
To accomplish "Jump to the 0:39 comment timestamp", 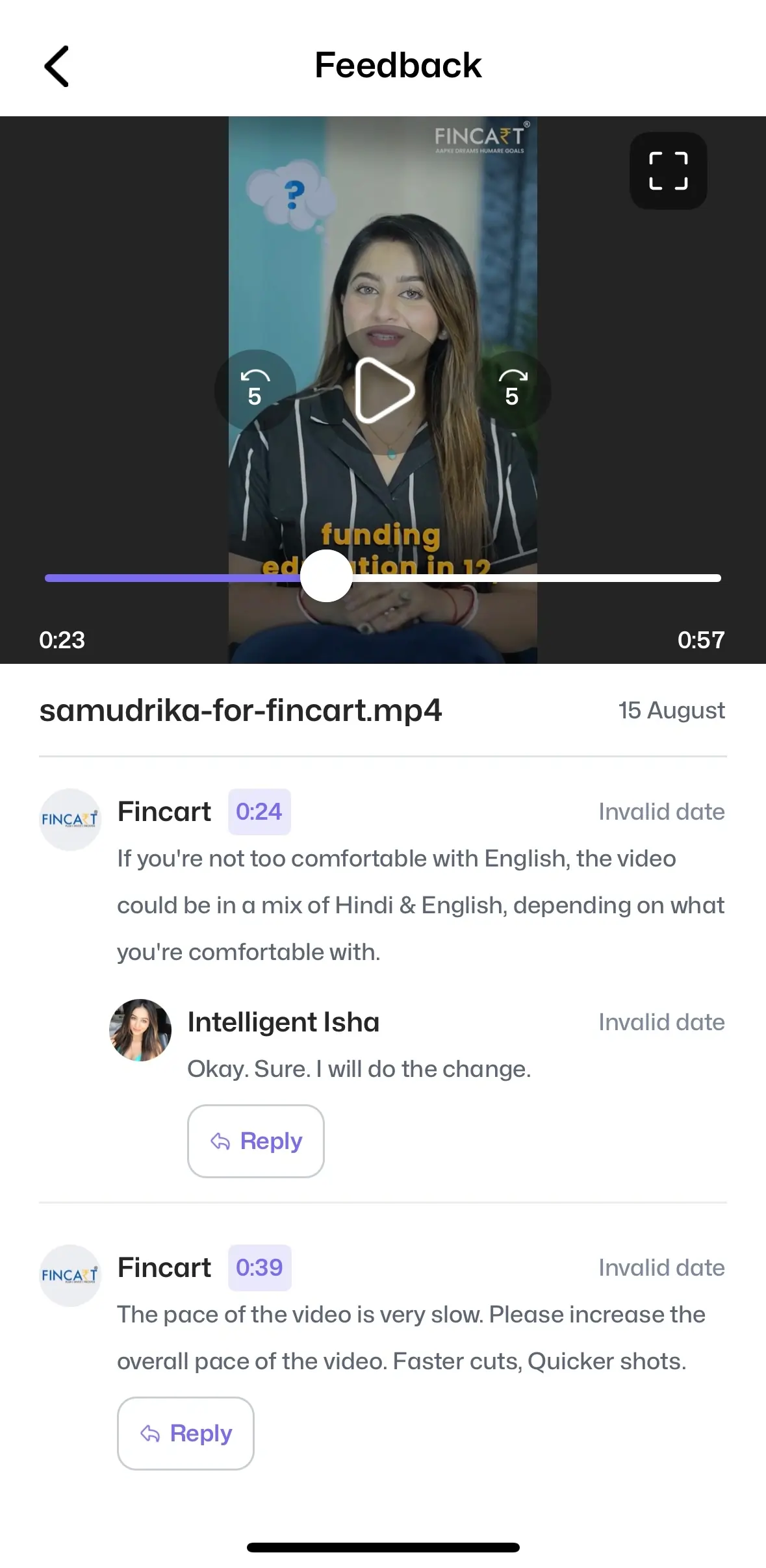I will 259,1268.
